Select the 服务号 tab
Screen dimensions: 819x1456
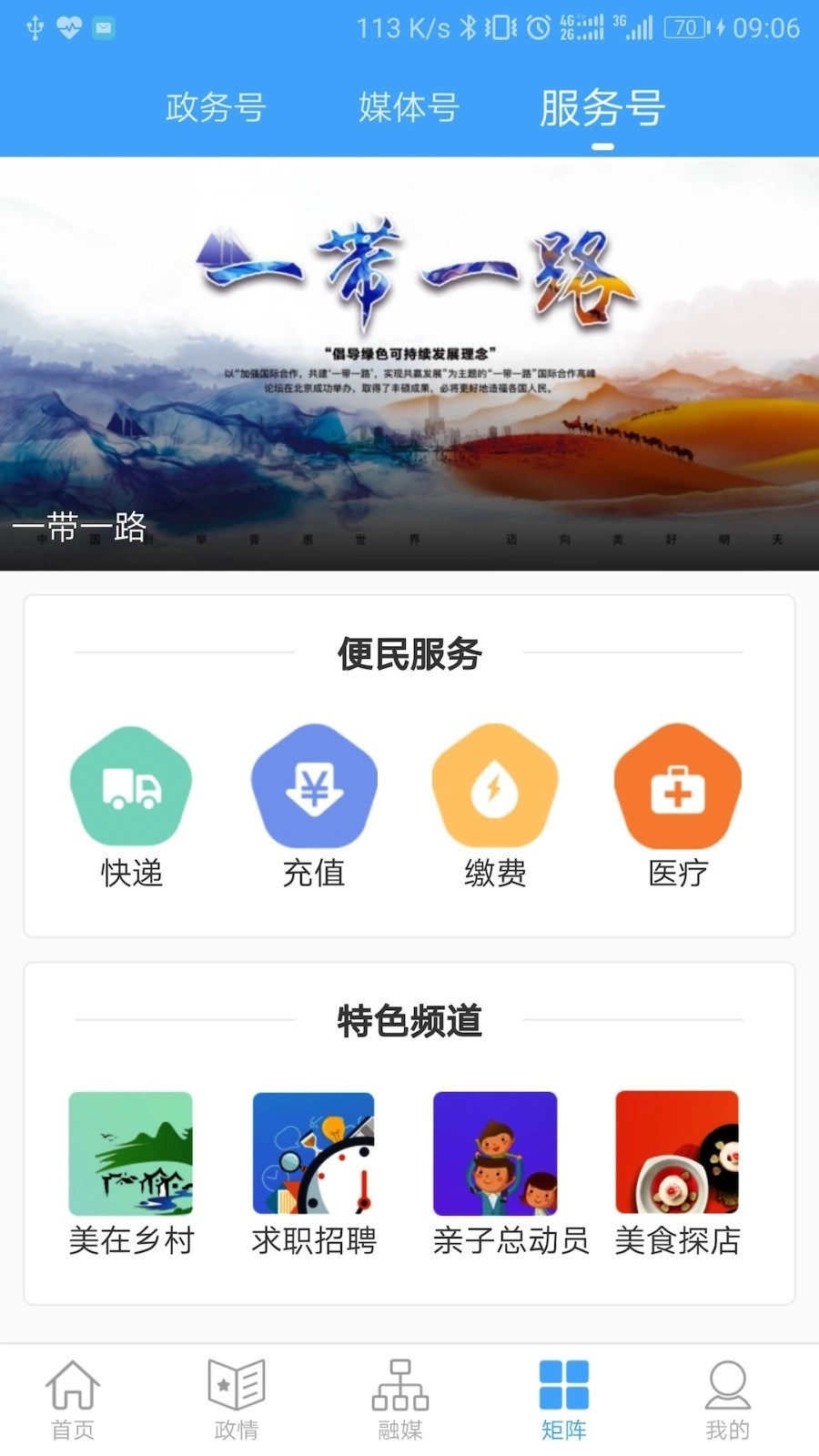(x=603, y=109)
